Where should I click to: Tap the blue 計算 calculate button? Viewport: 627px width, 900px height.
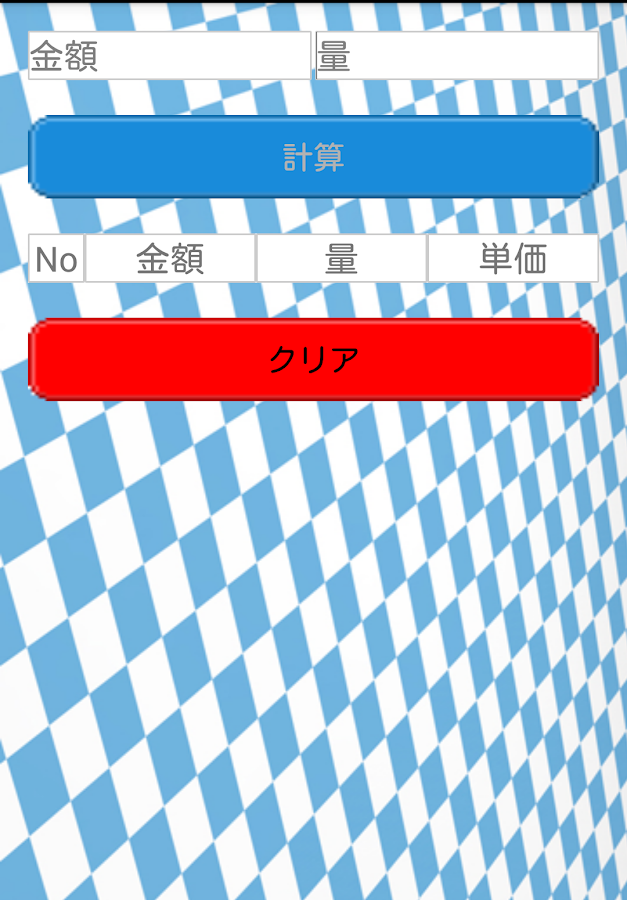tap(313, 157)
